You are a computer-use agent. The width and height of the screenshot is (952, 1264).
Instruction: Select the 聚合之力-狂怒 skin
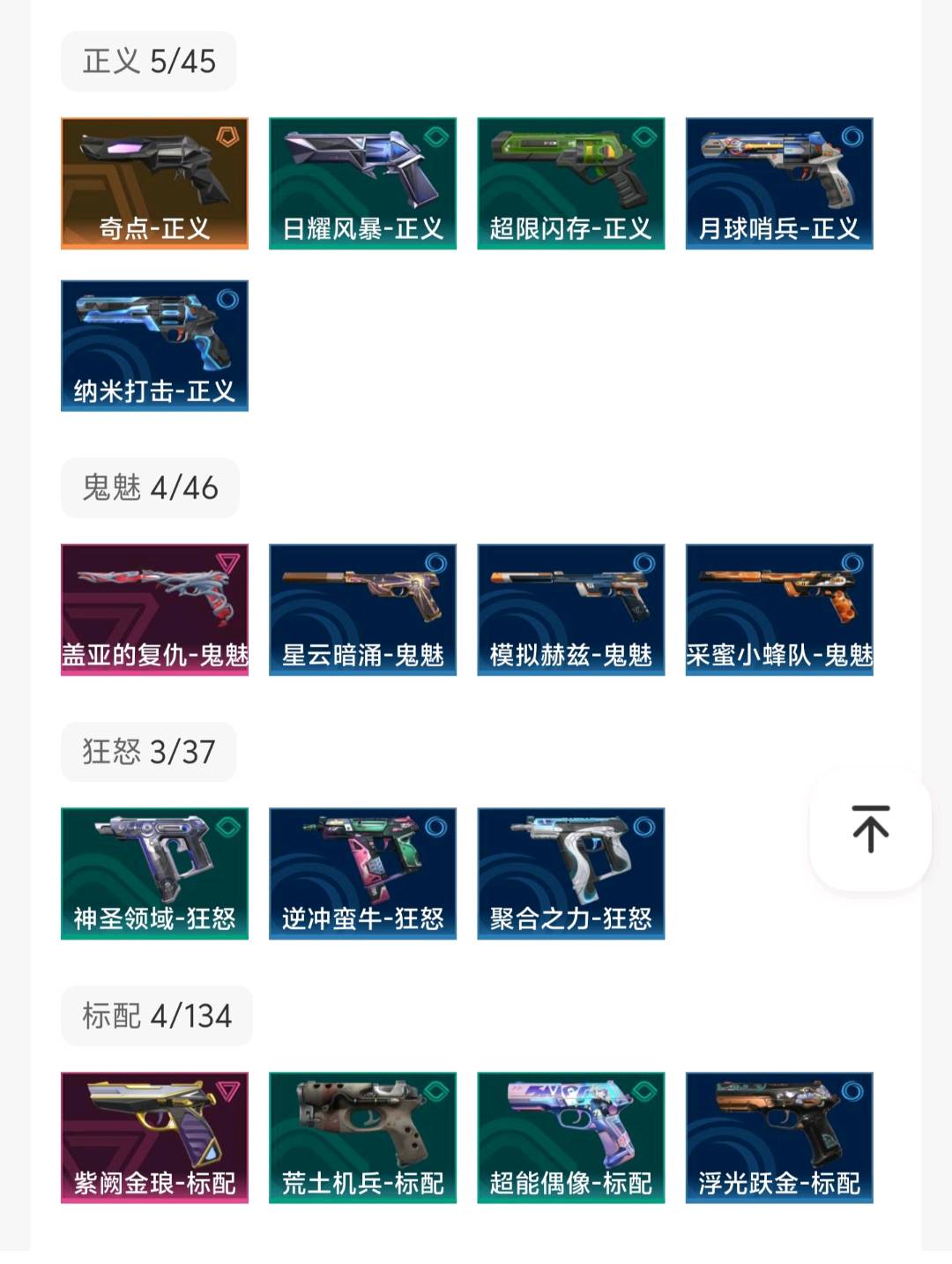pos(570,873)
